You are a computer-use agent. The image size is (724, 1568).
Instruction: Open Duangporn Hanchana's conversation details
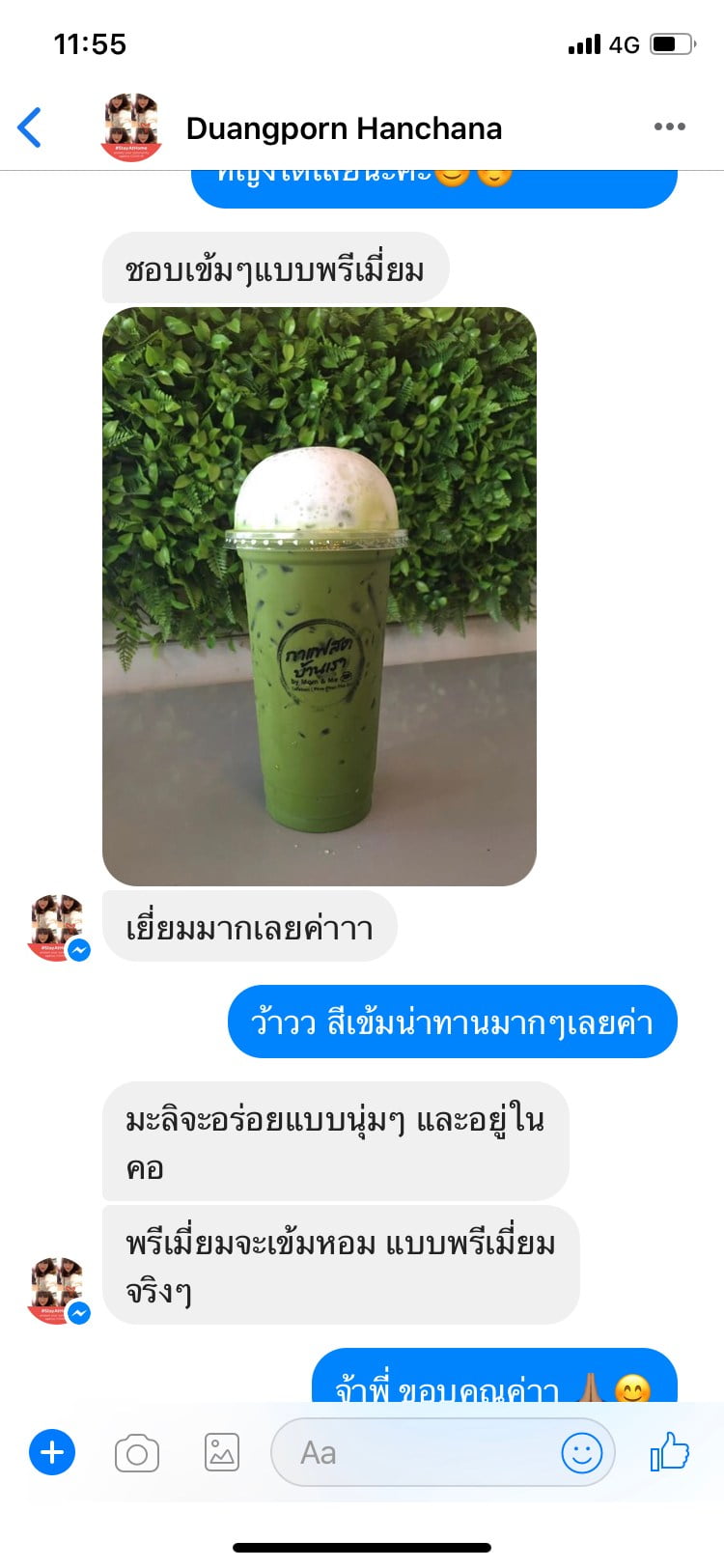click(344, 128)
